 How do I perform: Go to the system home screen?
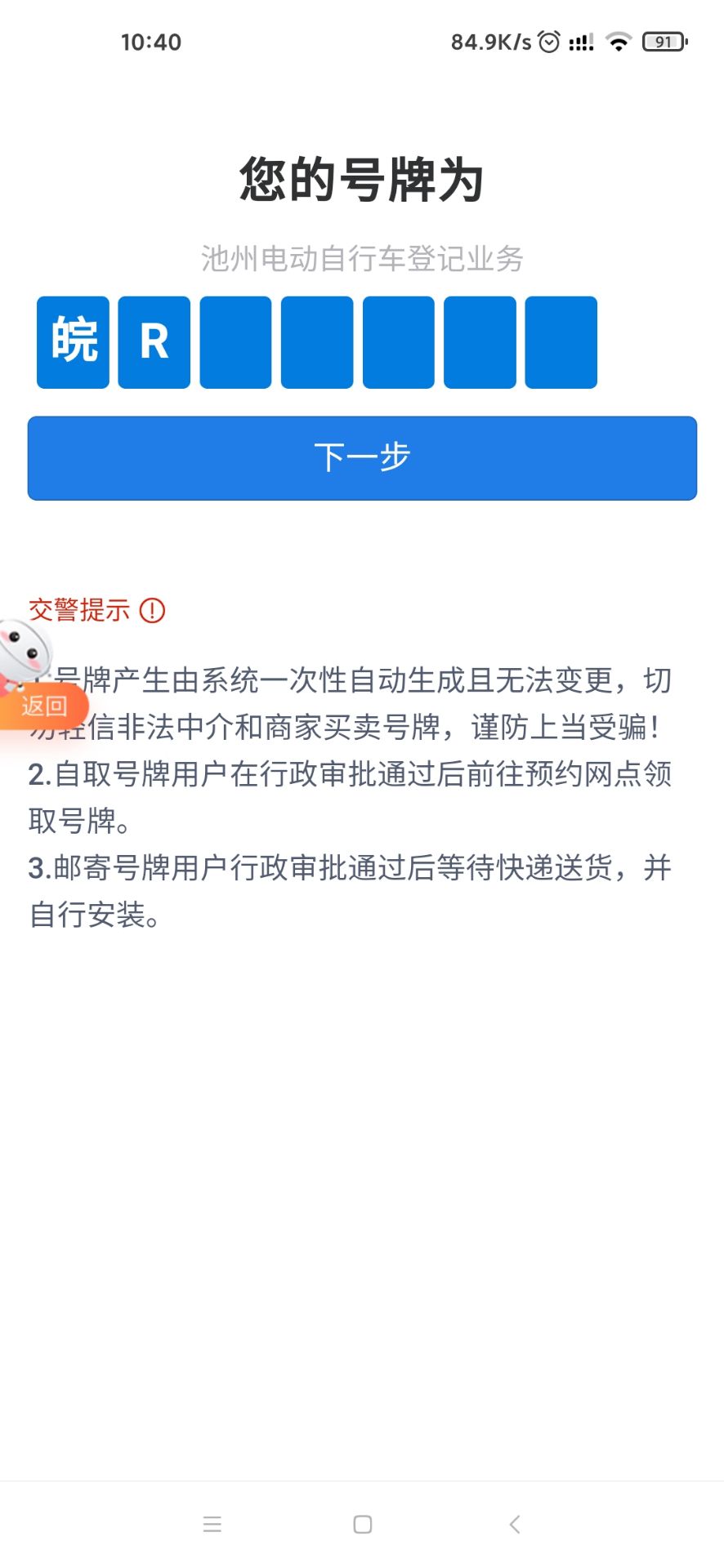point(363,1524)
